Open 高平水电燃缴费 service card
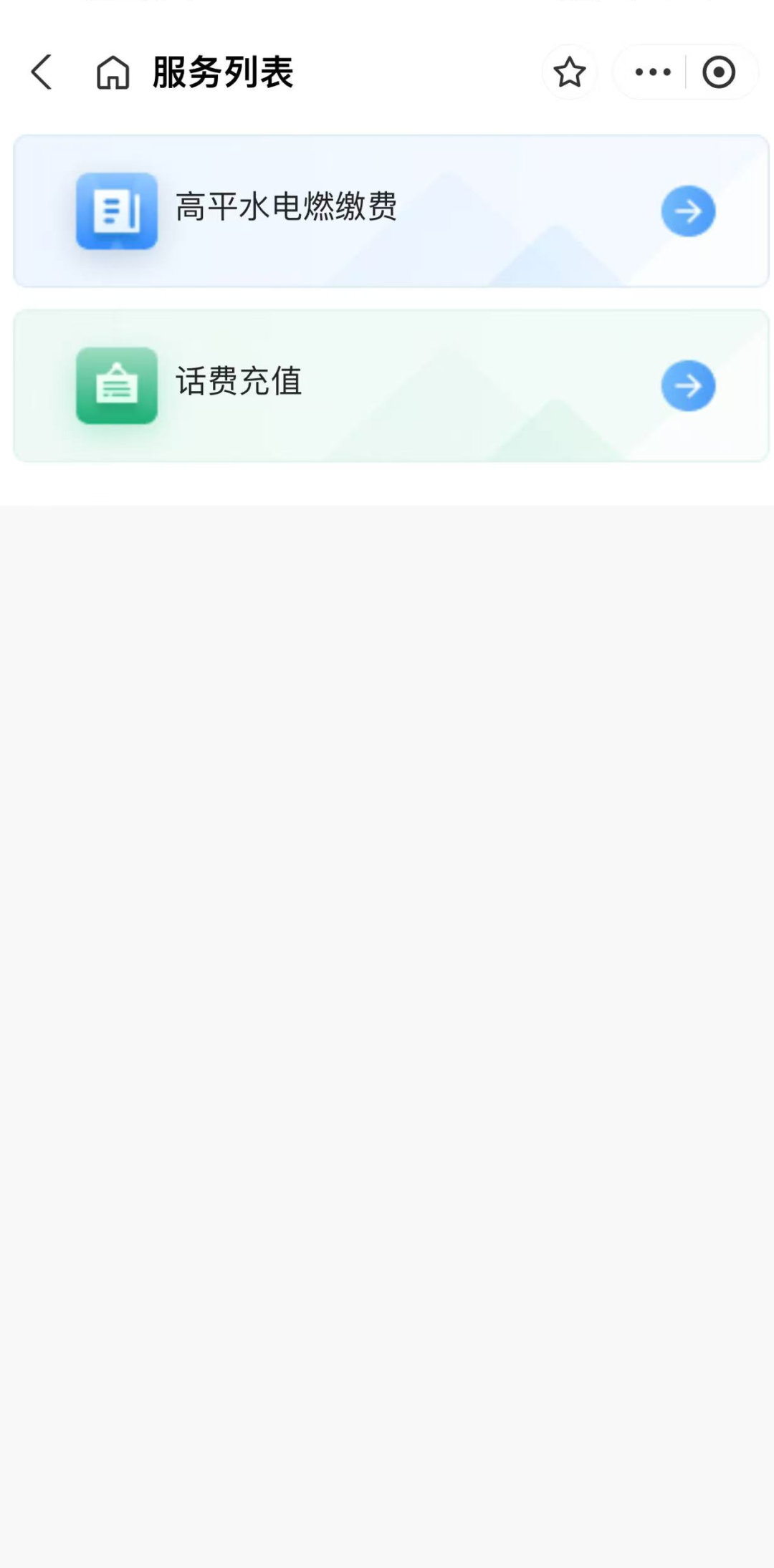 tap(391, 211)
